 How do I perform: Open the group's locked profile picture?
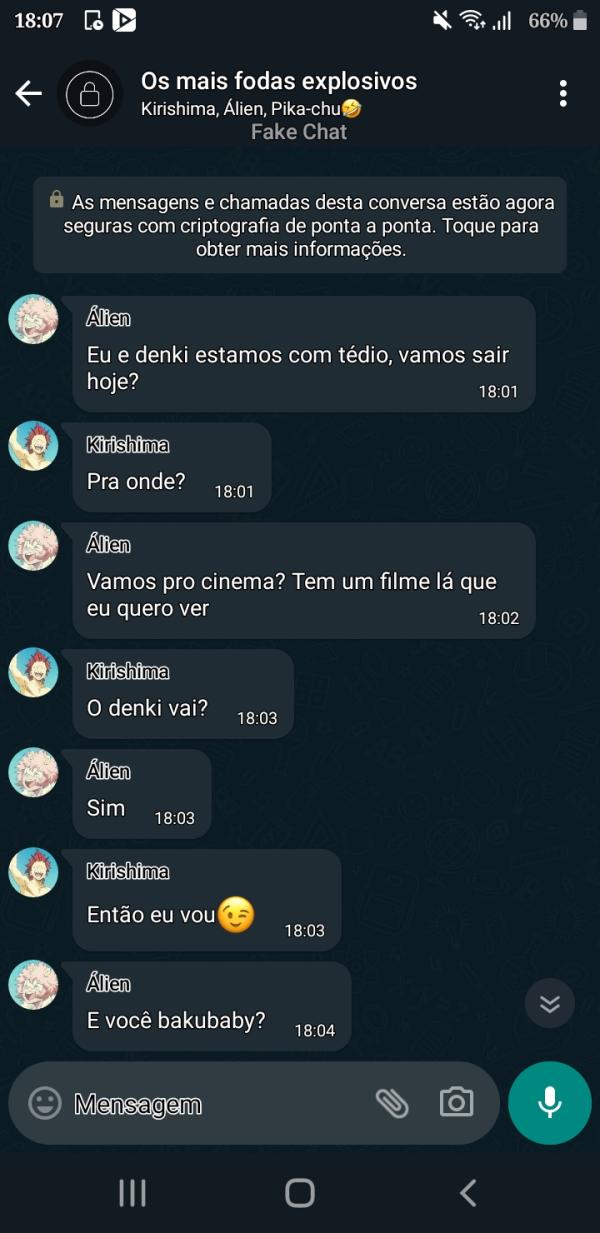[89, 94]
